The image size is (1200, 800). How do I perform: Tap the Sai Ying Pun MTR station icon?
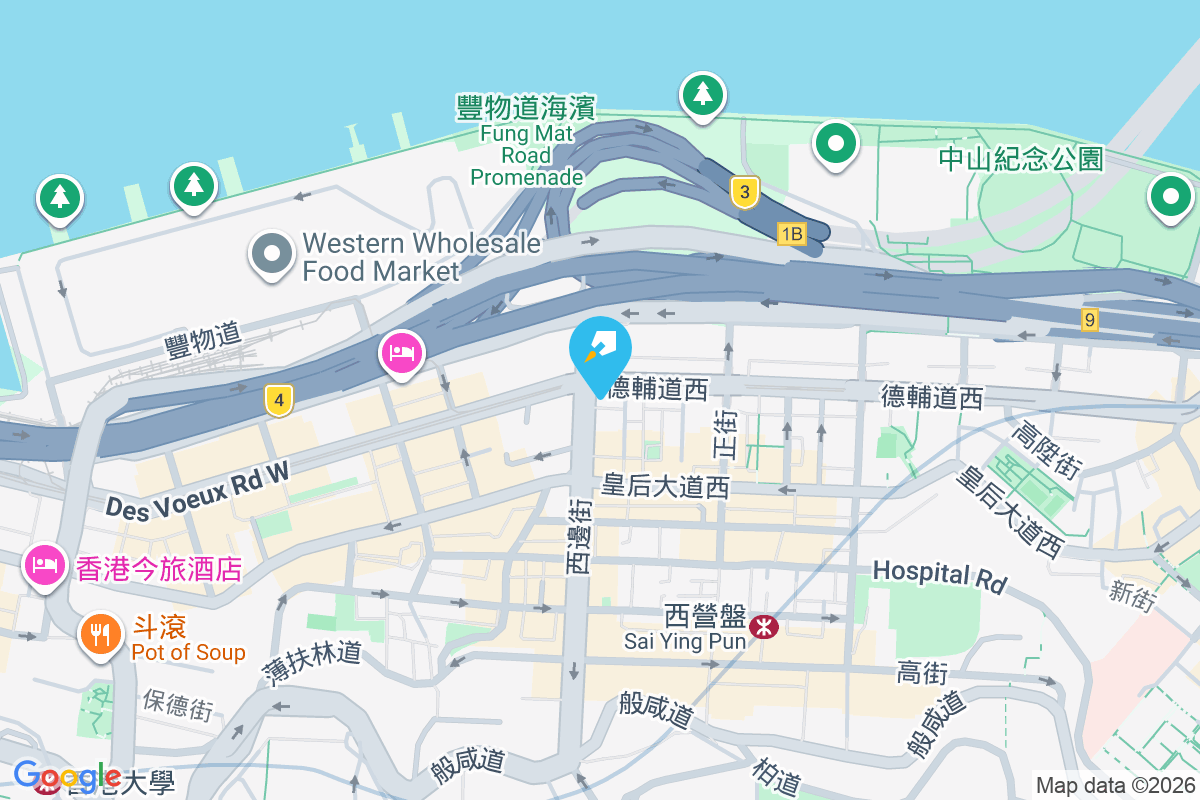(x=767, y=627)
